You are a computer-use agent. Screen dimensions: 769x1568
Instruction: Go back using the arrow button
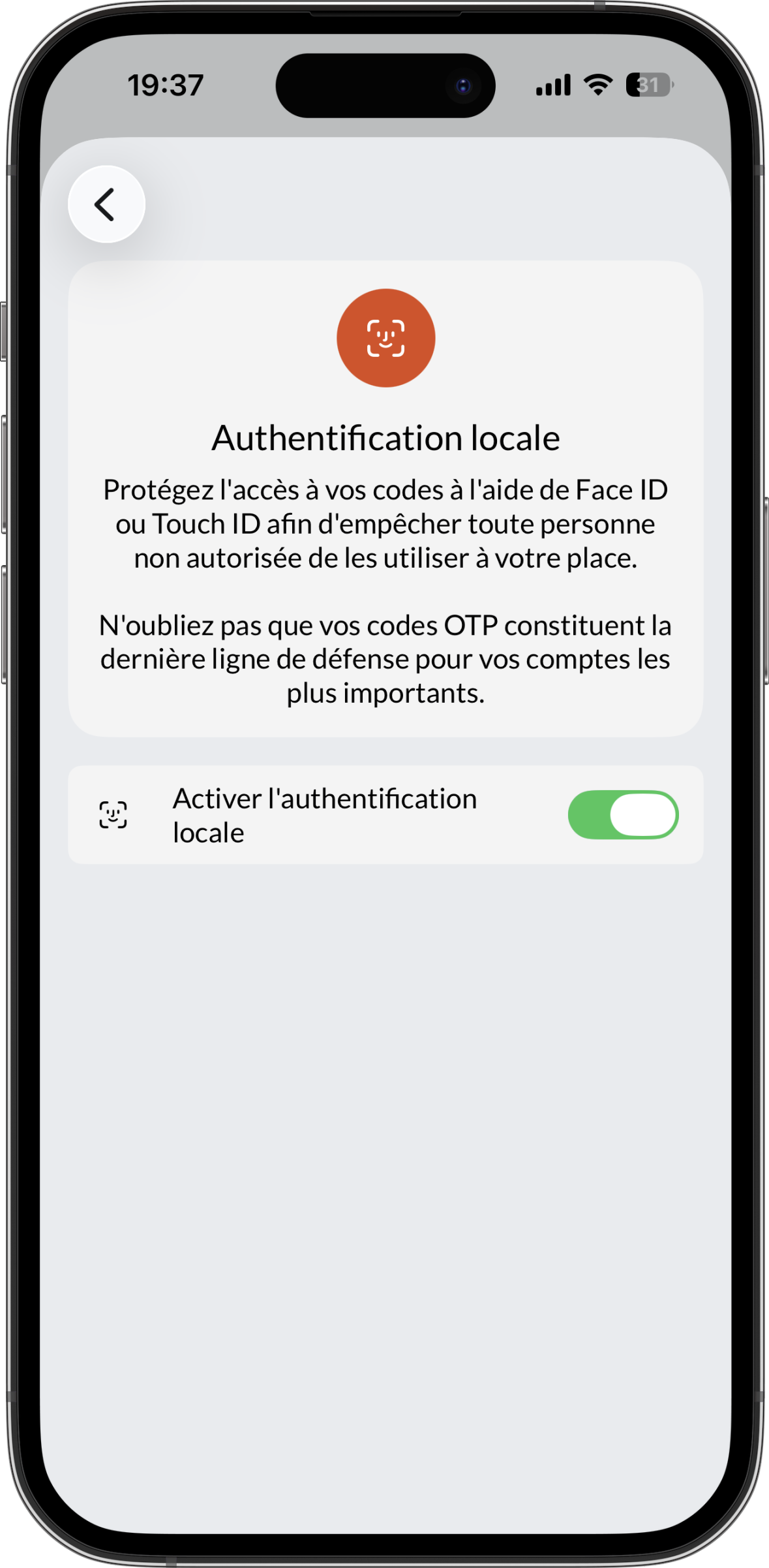tap(106, 205)
